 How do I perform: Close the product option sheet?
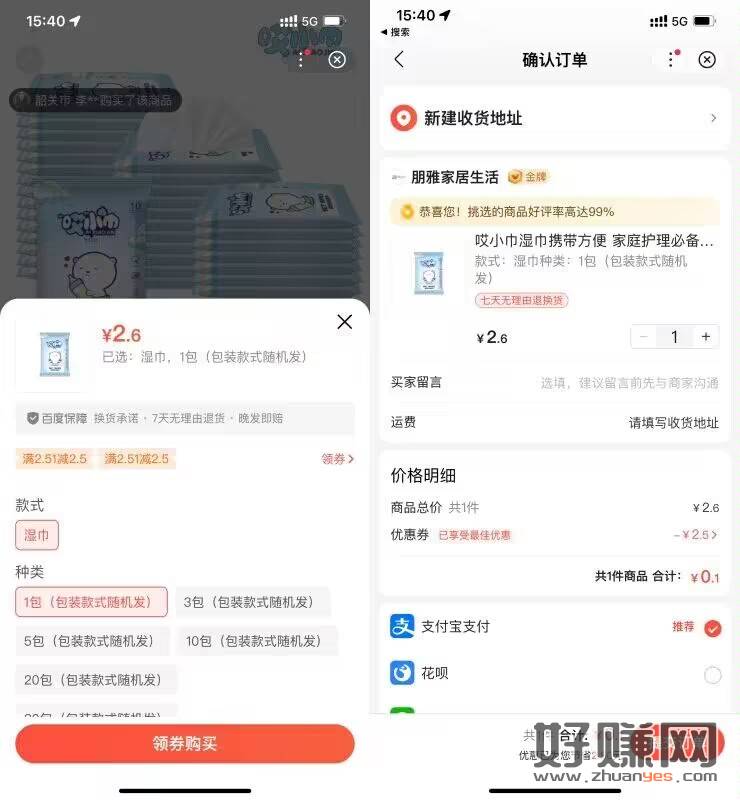point(345,322)
